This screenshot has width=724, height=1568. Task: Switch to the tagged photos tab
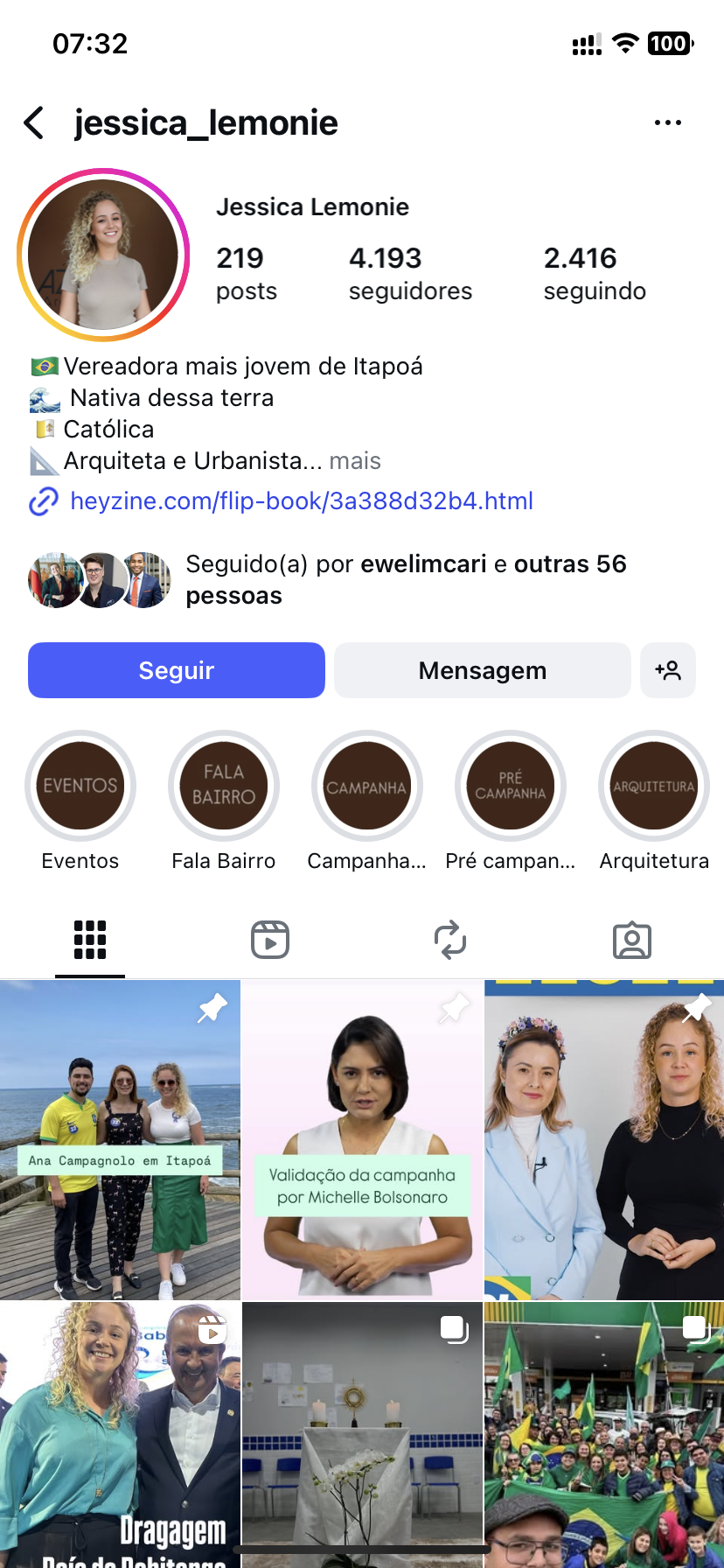(631, 941)
